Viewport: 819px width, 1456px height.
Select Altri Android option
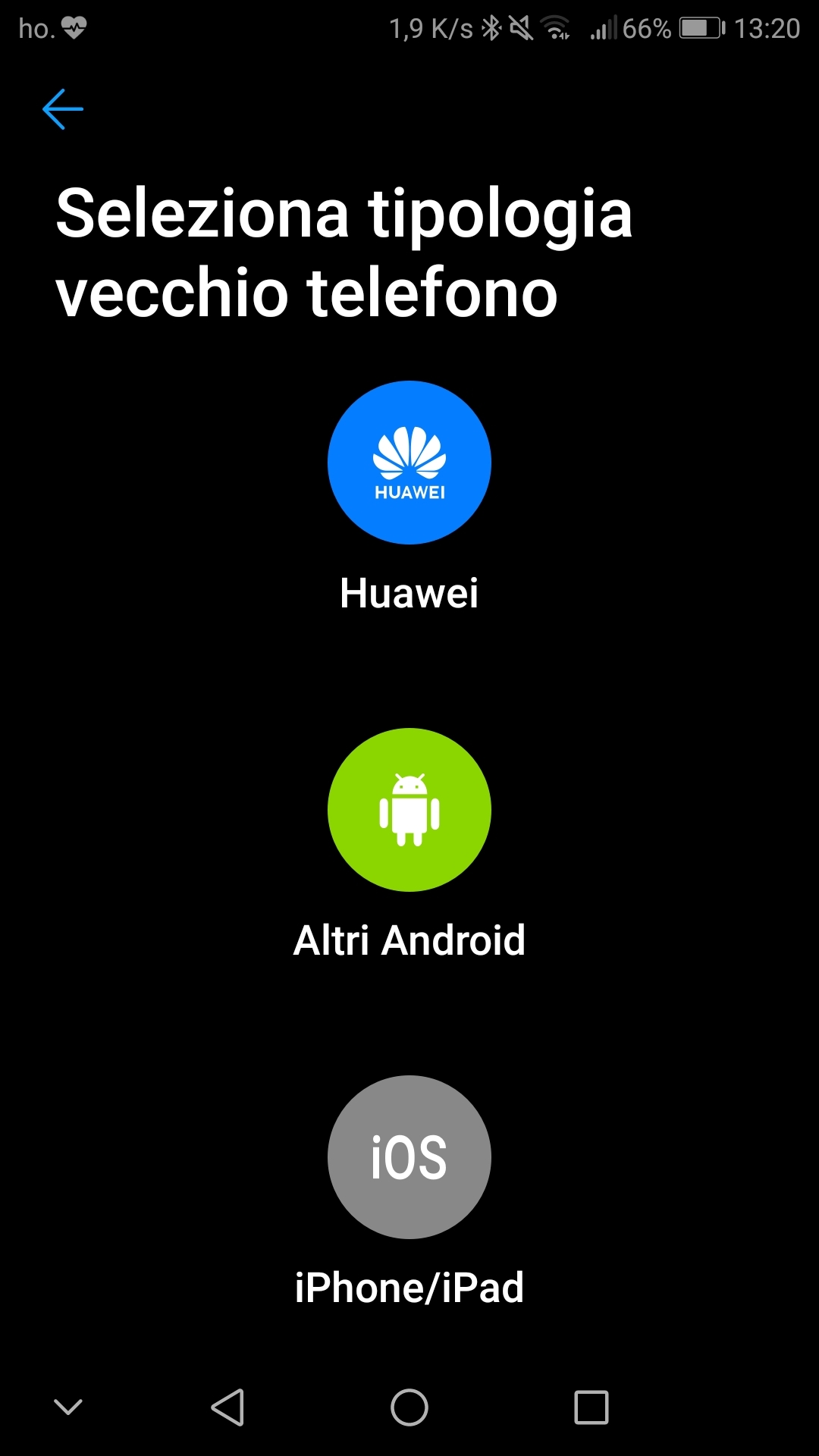[409, 940]
